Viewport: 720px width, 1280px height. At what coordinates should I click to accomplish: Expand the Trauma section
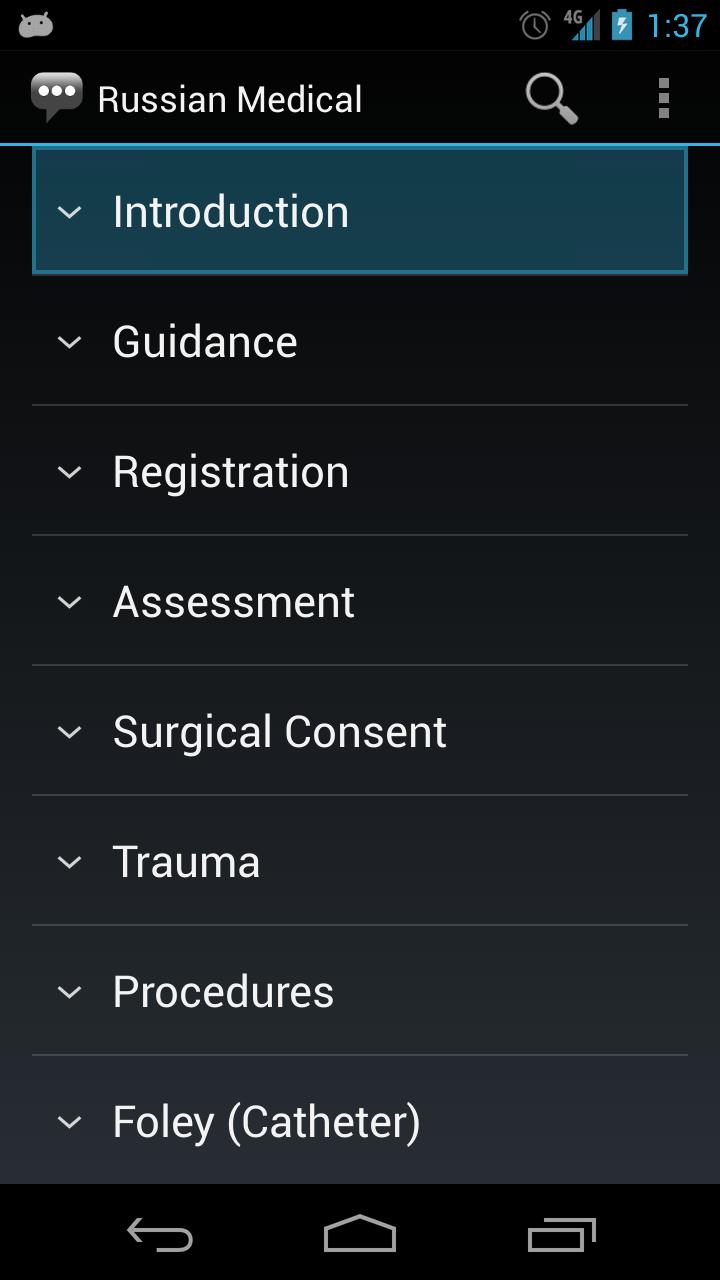[x=360, y=861]
